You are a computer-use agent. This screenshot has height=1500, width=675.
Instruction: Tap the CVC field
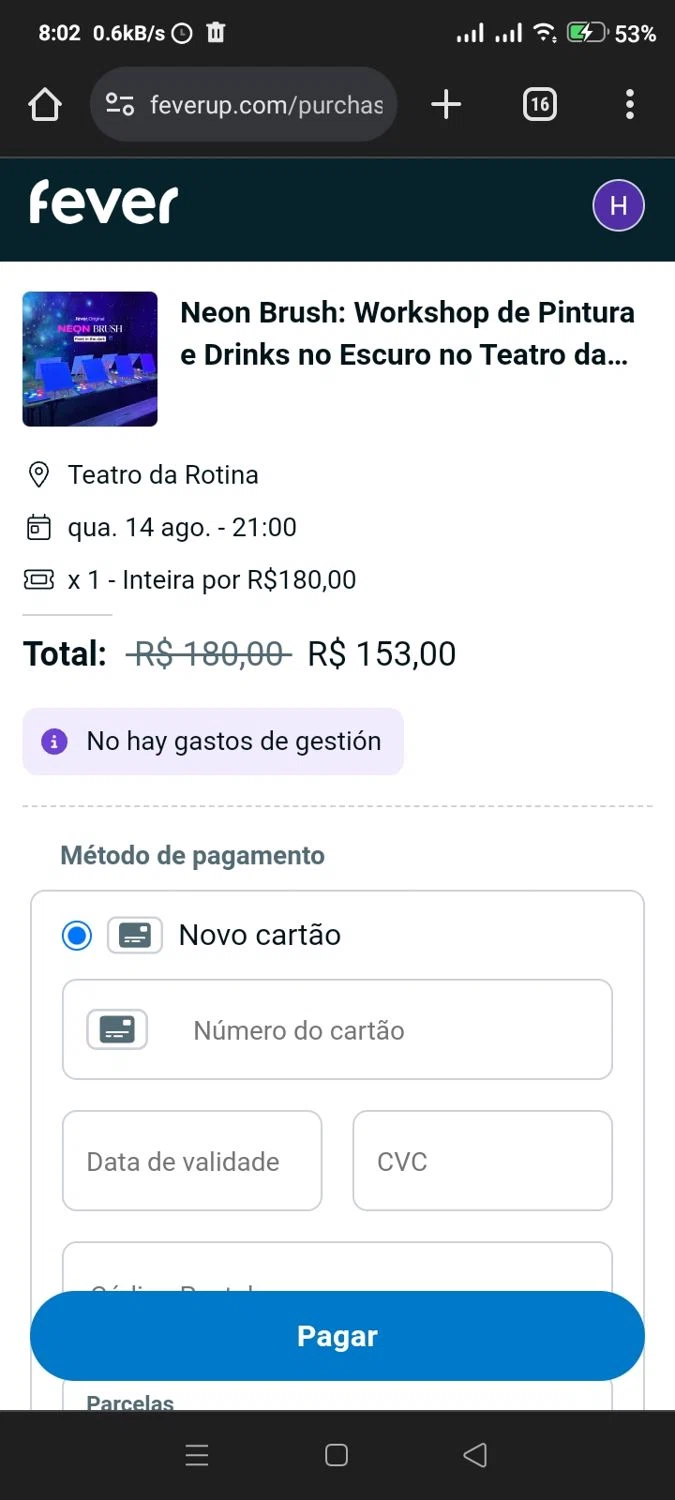482,1161
